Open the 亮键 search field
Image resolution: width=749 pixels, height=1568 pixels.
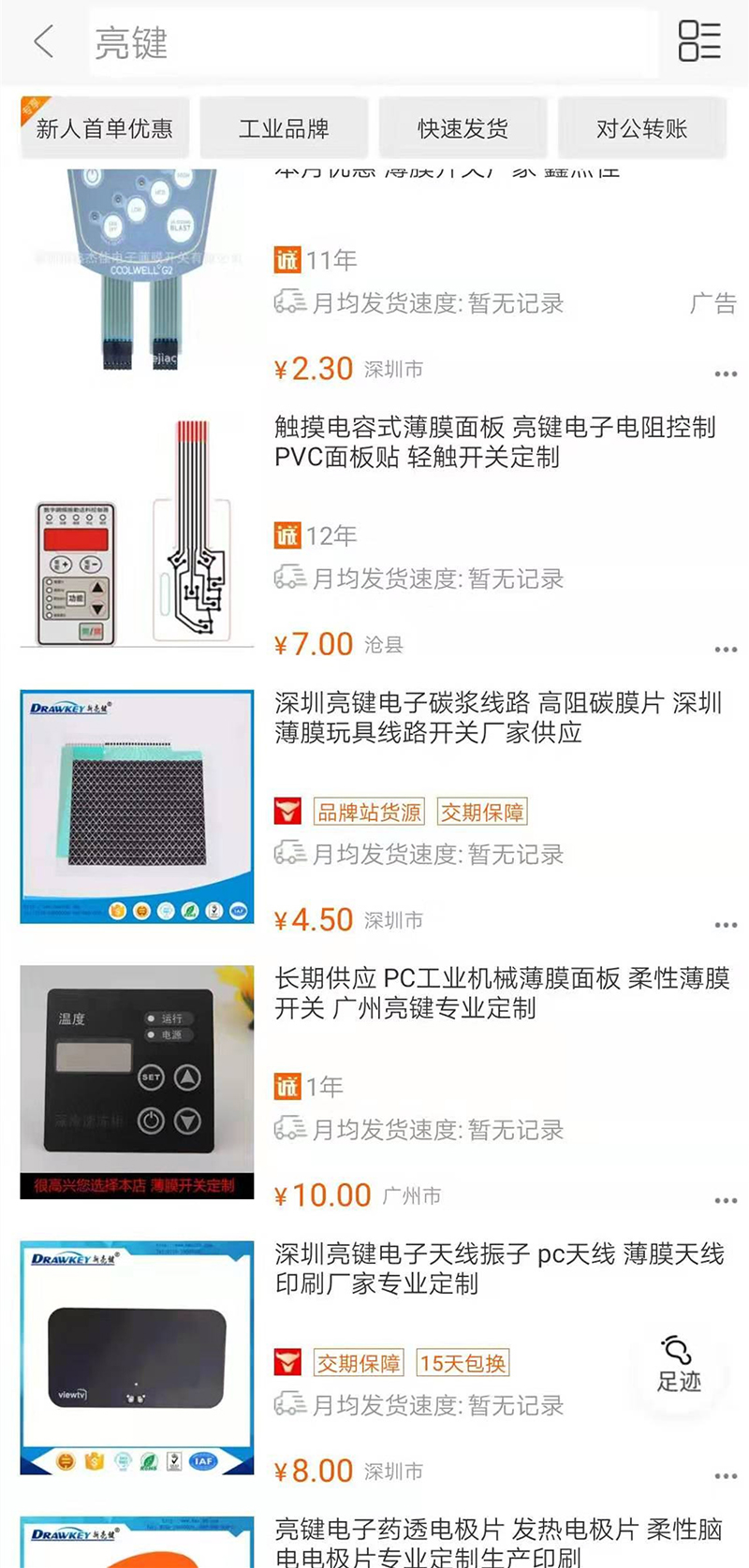373,43
